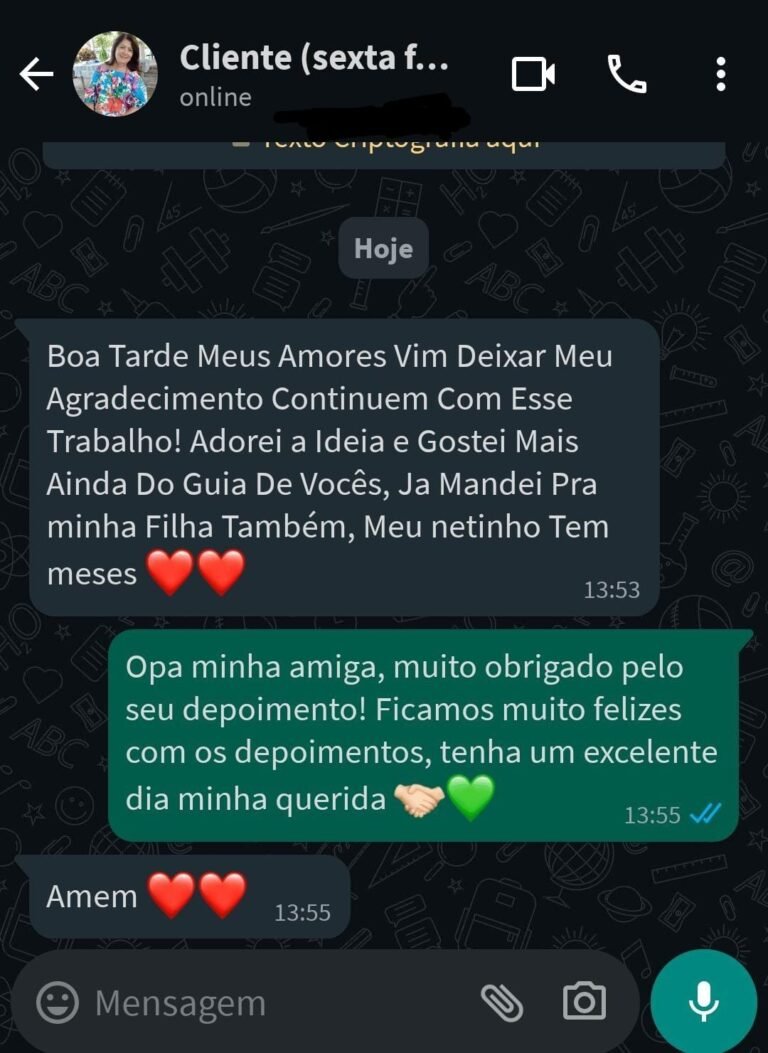Open the Cliente contact profile photo
Screen dimensions: 768x1053
(x=115, y=74)
